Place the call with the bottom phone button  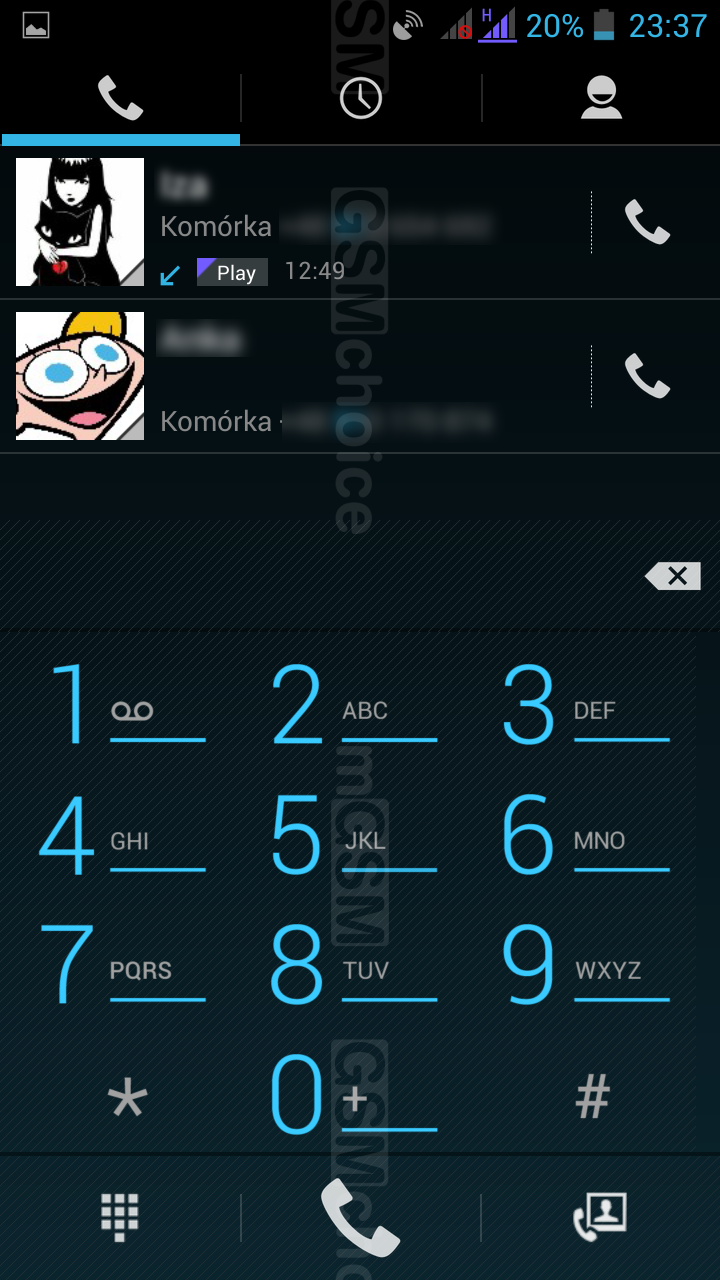point(360,1217)
